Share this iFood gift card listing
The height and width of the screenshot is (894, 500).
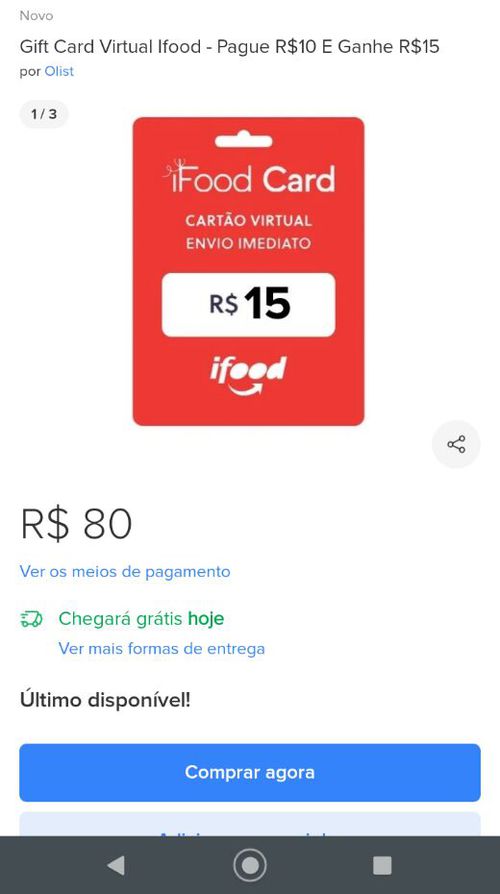coord(456,444)
